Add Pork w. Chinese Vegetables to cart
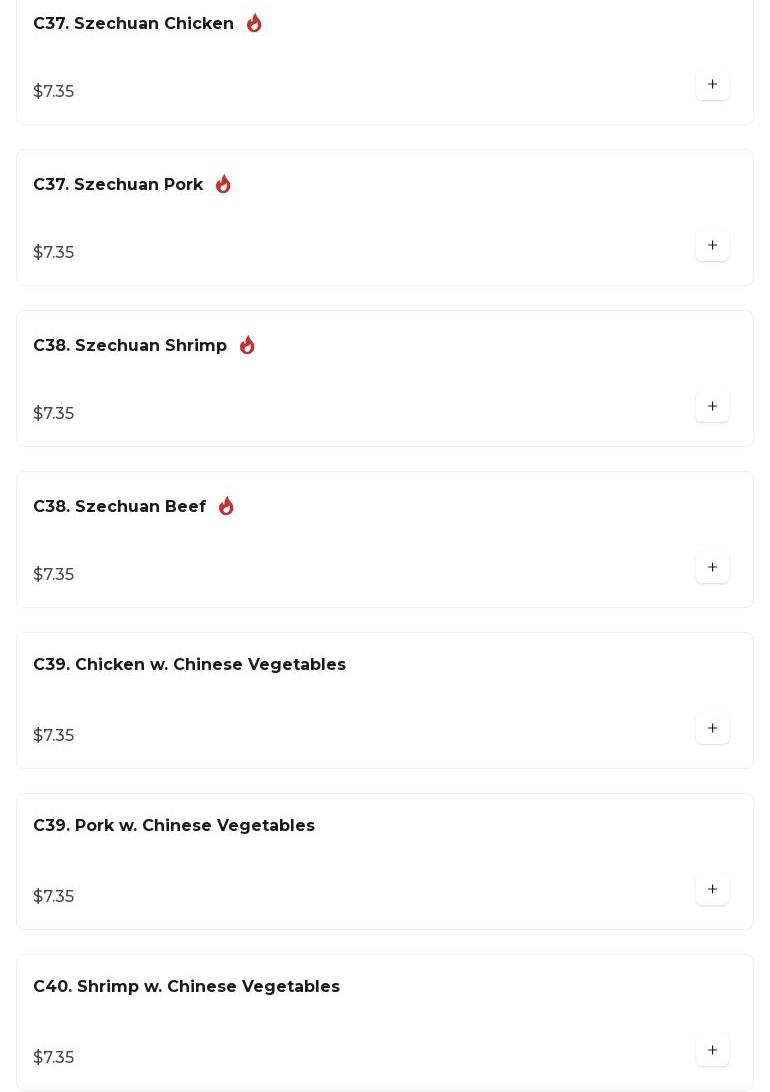Image resolution: width=770 pixels, height=1092 pixels. 712,890
